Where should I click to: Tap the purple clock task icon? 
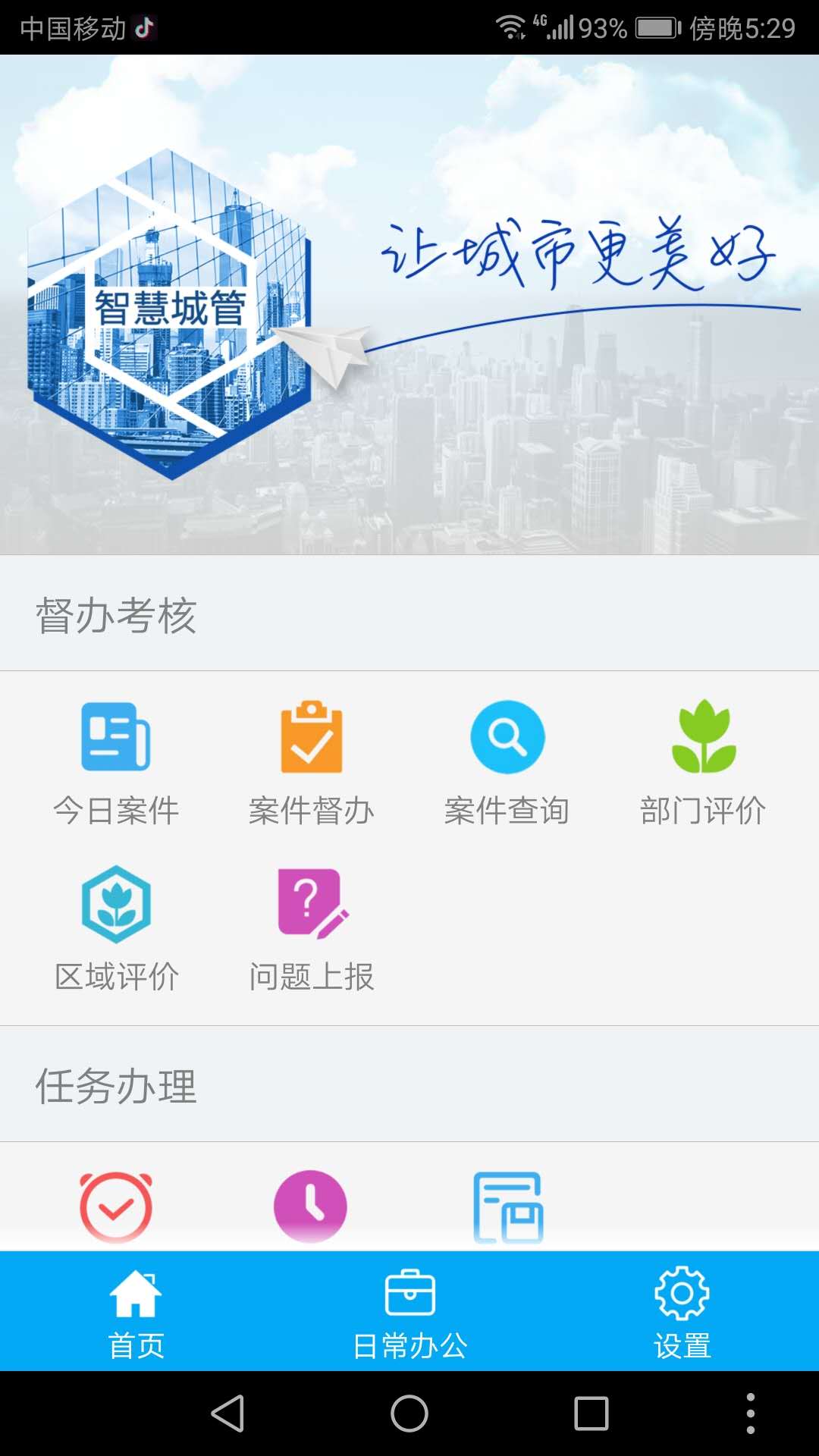[310, 1206]
